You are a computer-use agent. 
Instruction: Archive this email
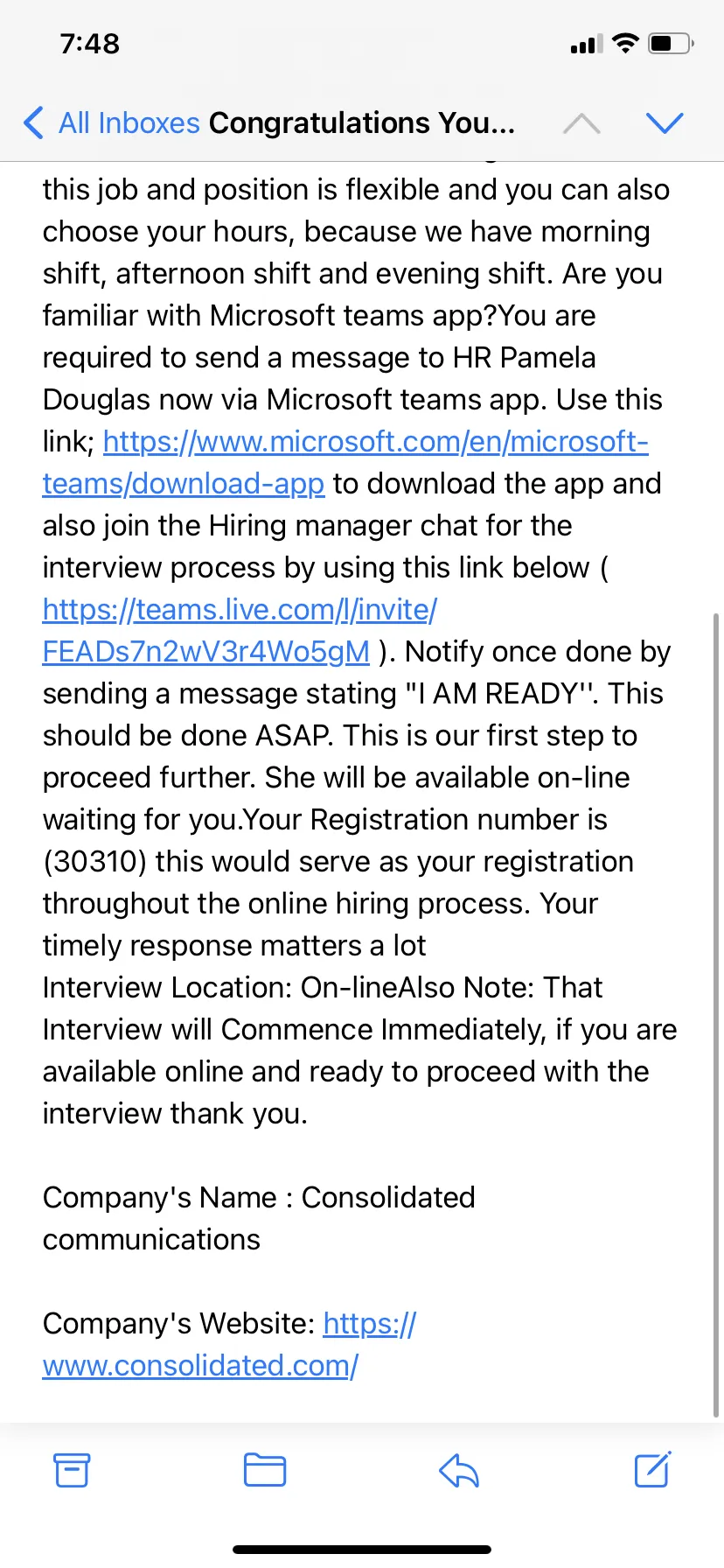tap(72, 1470)
